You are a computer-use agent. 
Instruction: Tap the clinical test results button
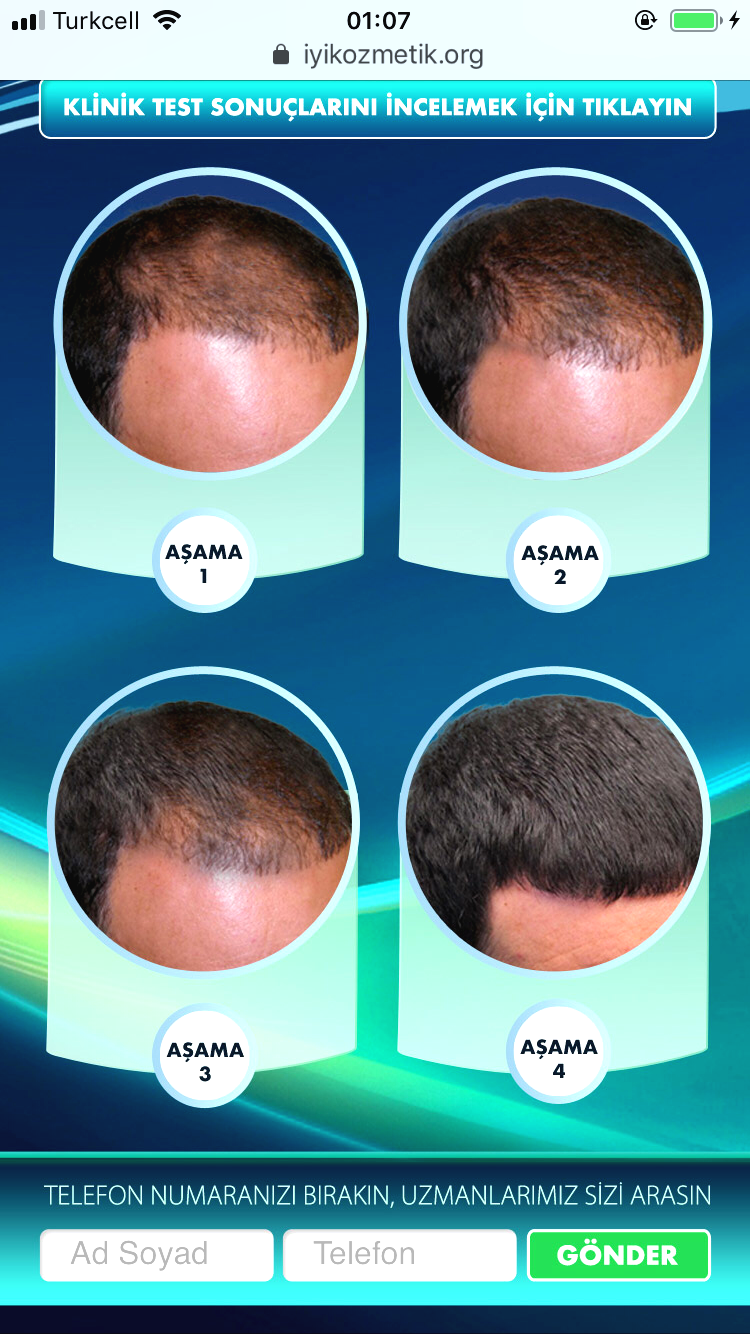377,107
